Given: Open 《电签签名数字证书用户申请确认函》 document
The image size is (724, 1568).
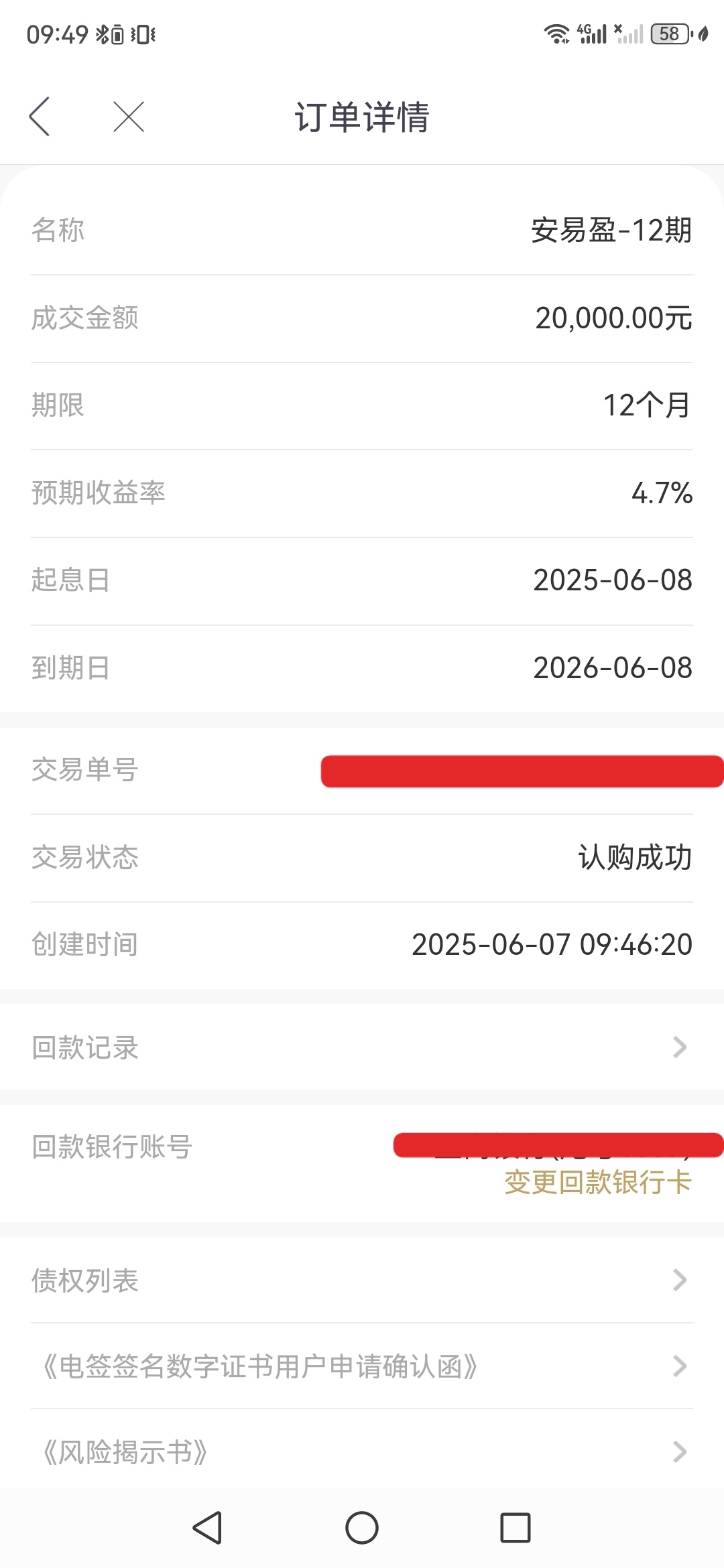Looking at the screenshot, I should (x=362, y=1366).
